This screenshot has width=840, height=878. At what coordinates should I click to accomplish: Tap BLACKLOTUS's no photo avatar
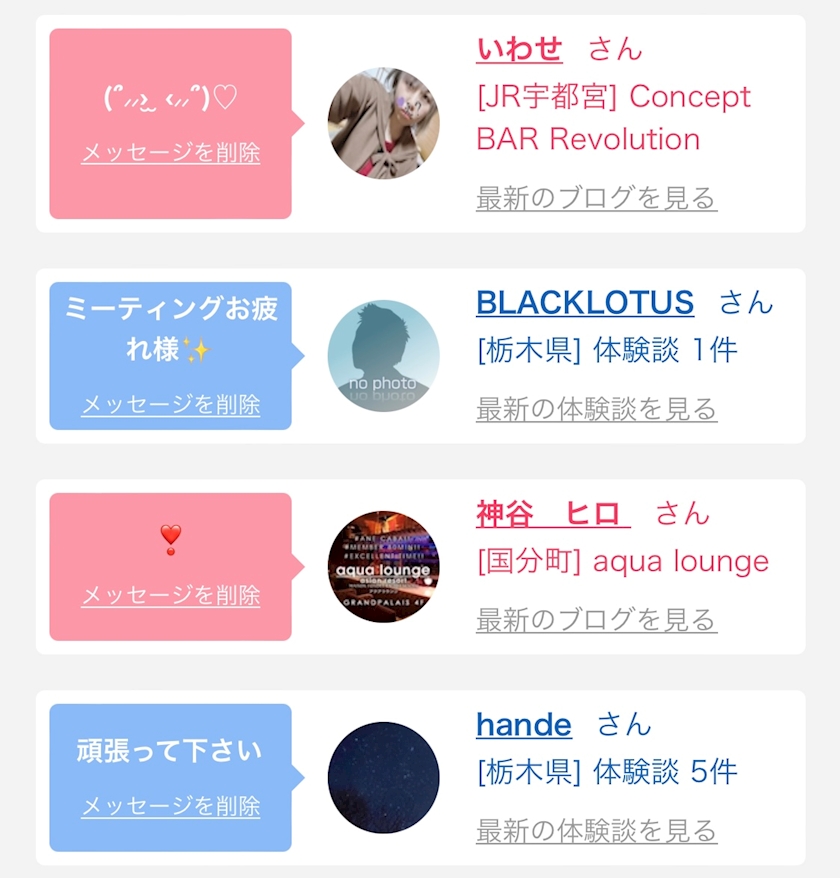click(383, 355)
